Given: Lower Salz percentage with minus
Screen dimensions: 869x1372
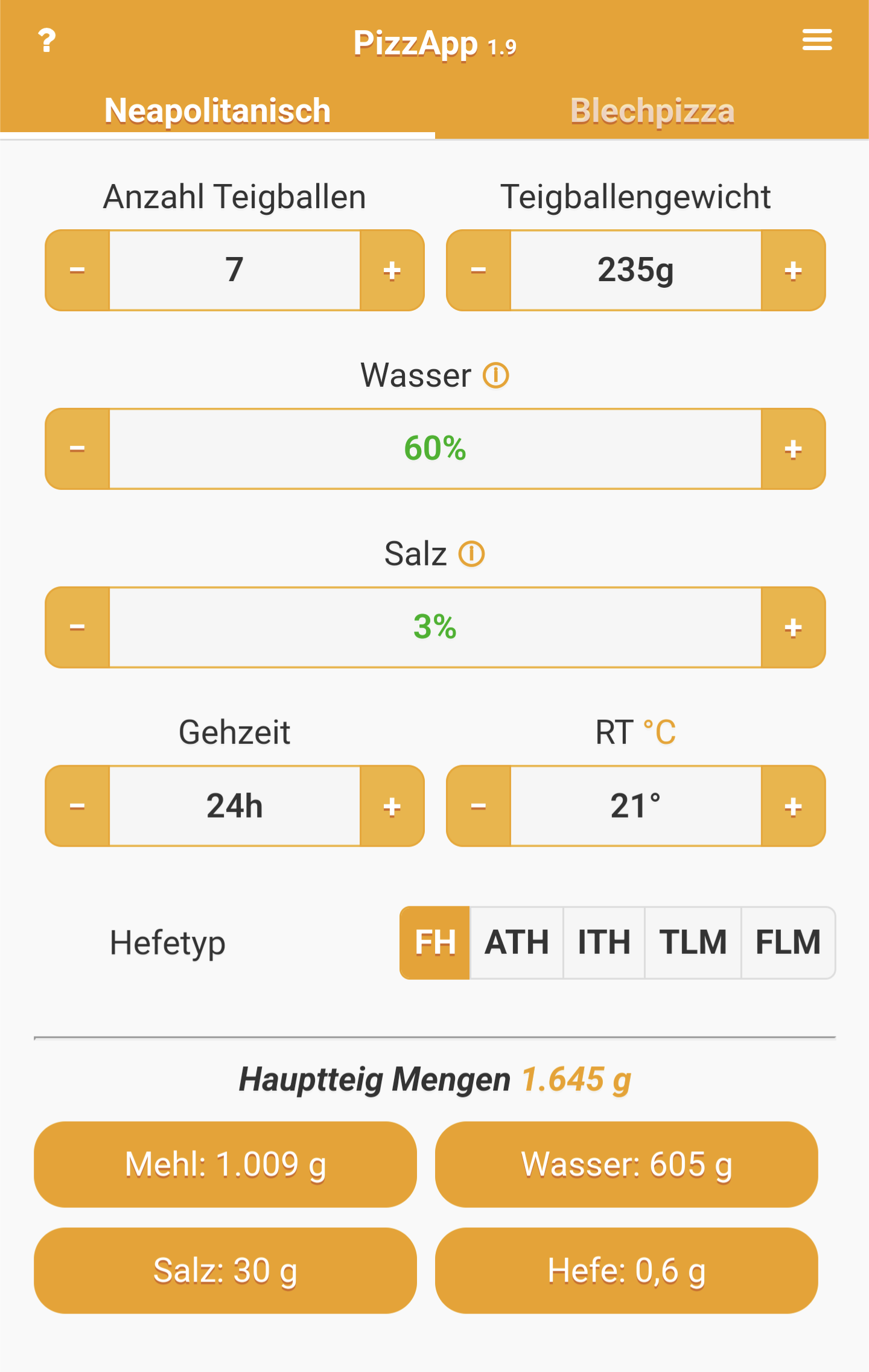Looking at the screenshot, I should tap(77, 627).
